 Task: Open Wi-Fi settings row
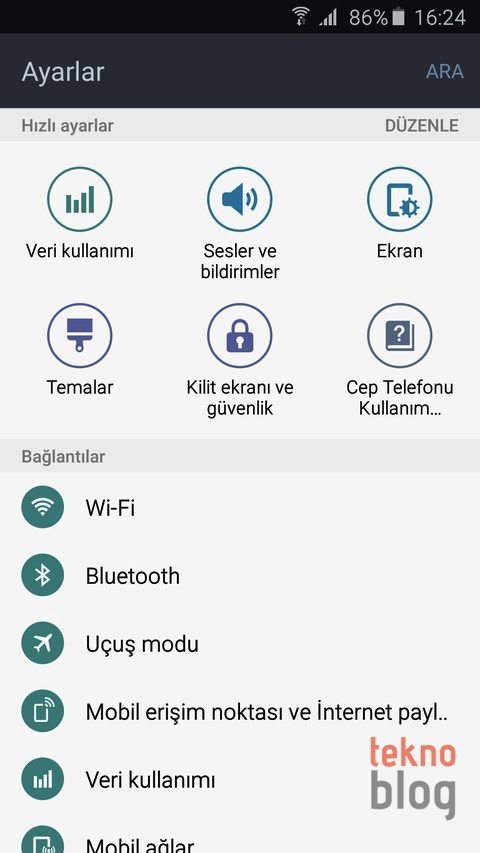point(240,507)
